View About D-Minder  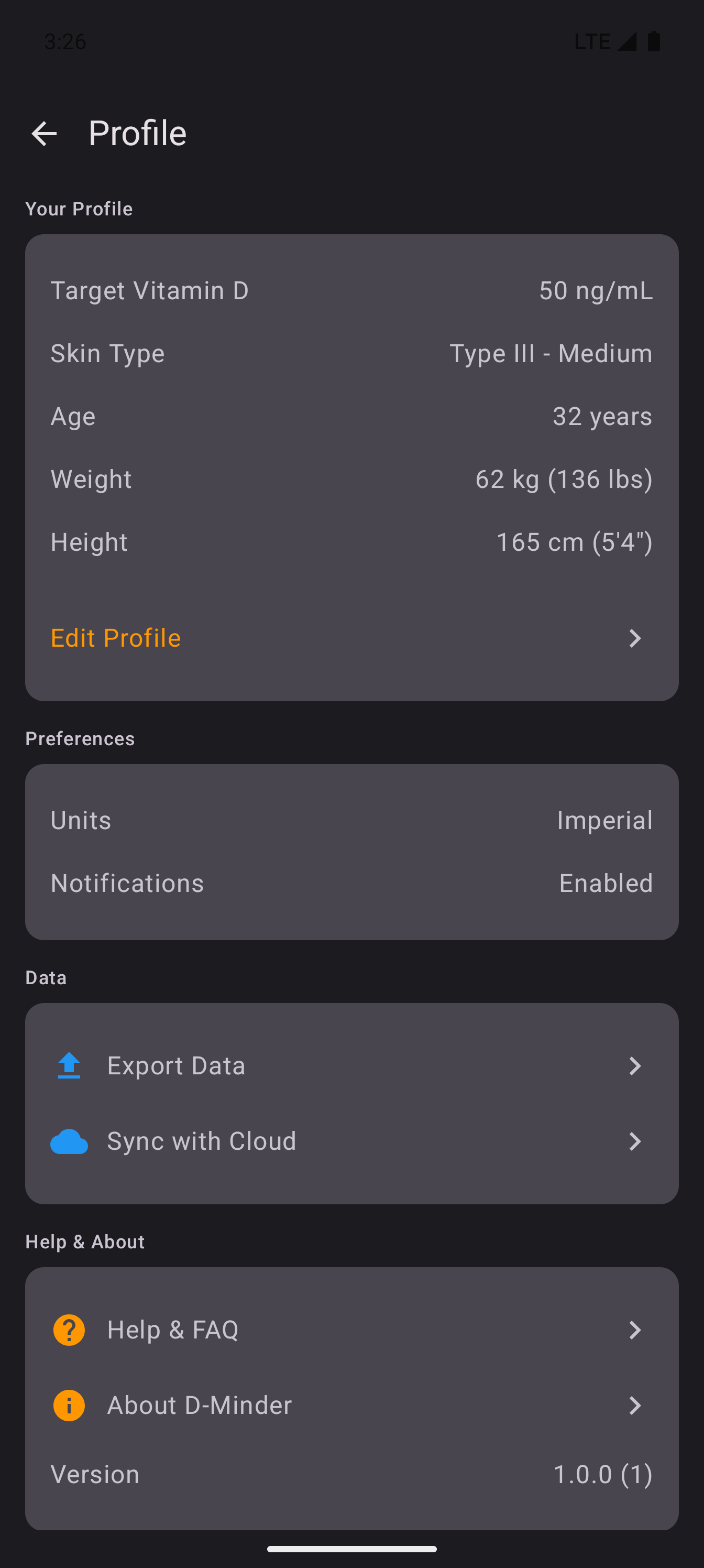350,1406
